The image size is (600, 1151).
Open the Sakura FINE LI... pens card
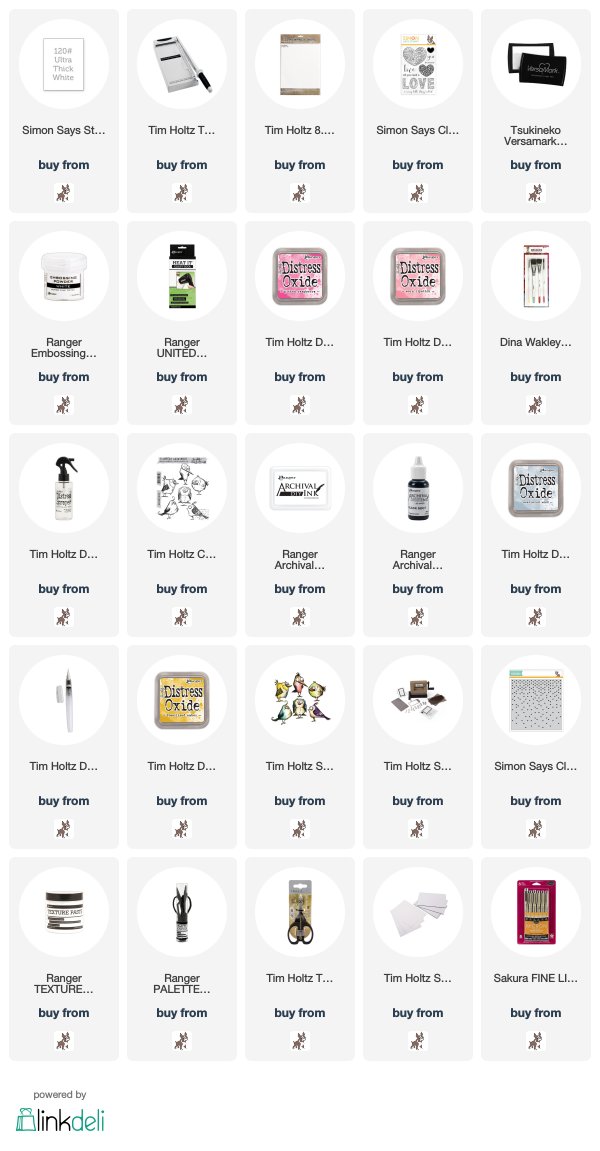coord(535,959)
